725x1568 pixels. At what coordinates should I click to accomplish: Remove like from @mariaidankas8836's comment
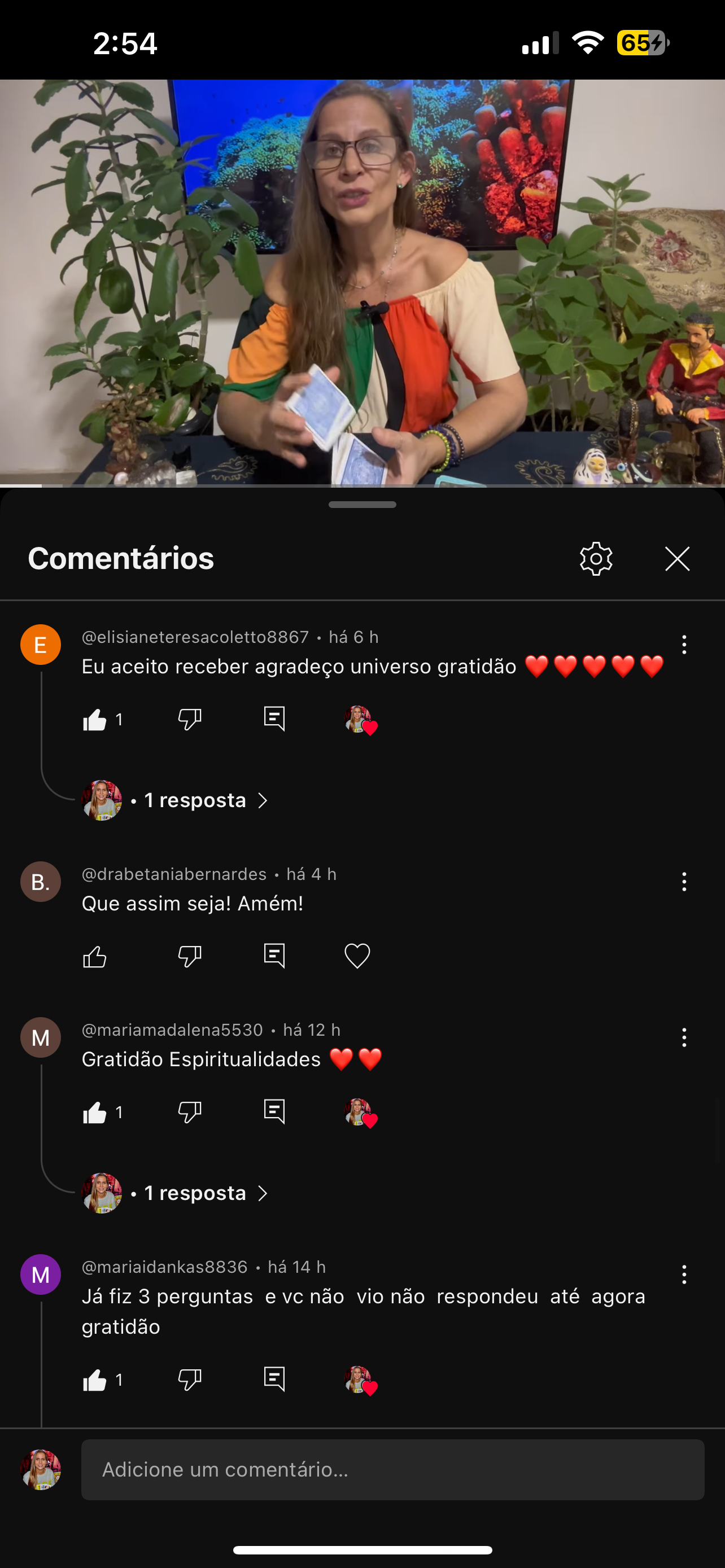(x=94, y=1380)
